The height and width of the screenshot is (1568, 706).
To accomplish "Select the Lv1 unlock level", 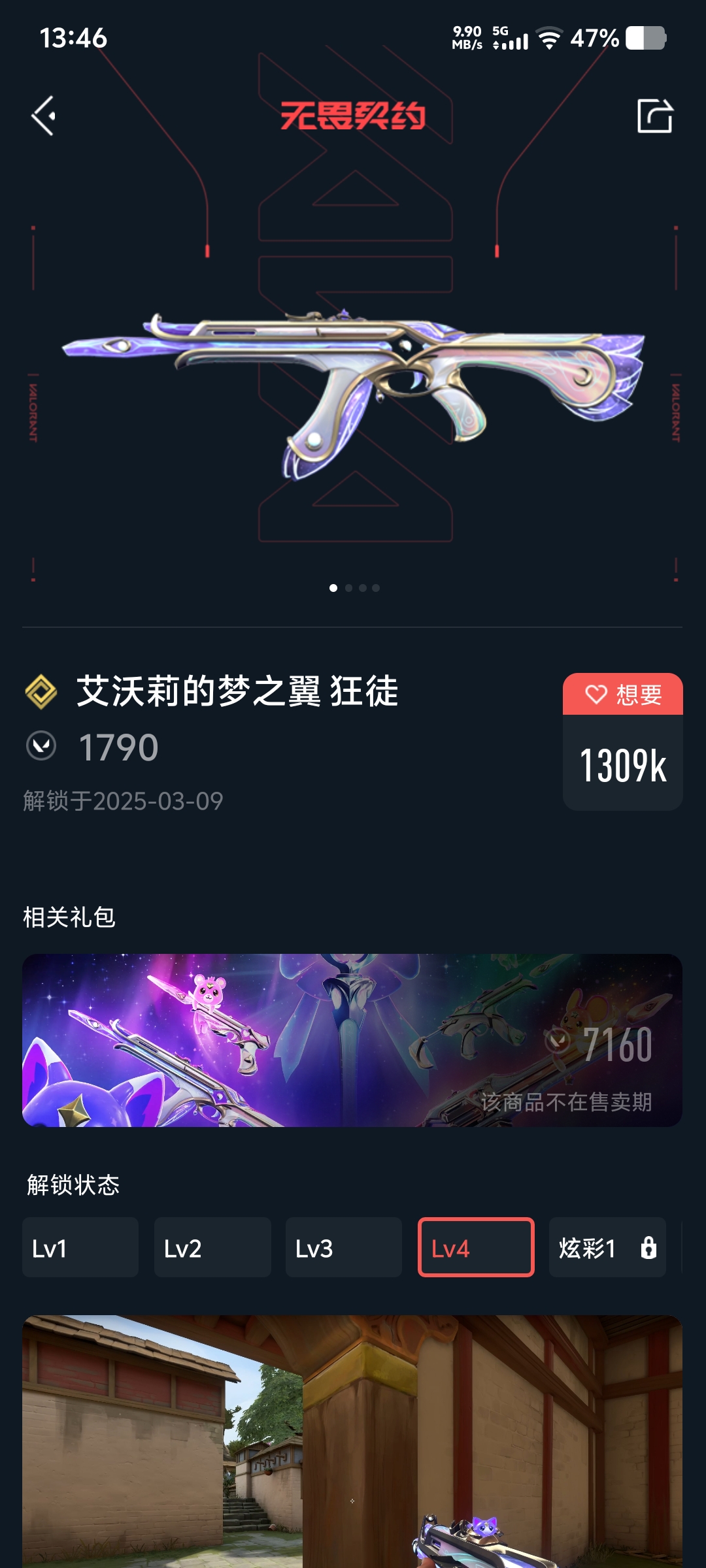I will point(80,1248).
